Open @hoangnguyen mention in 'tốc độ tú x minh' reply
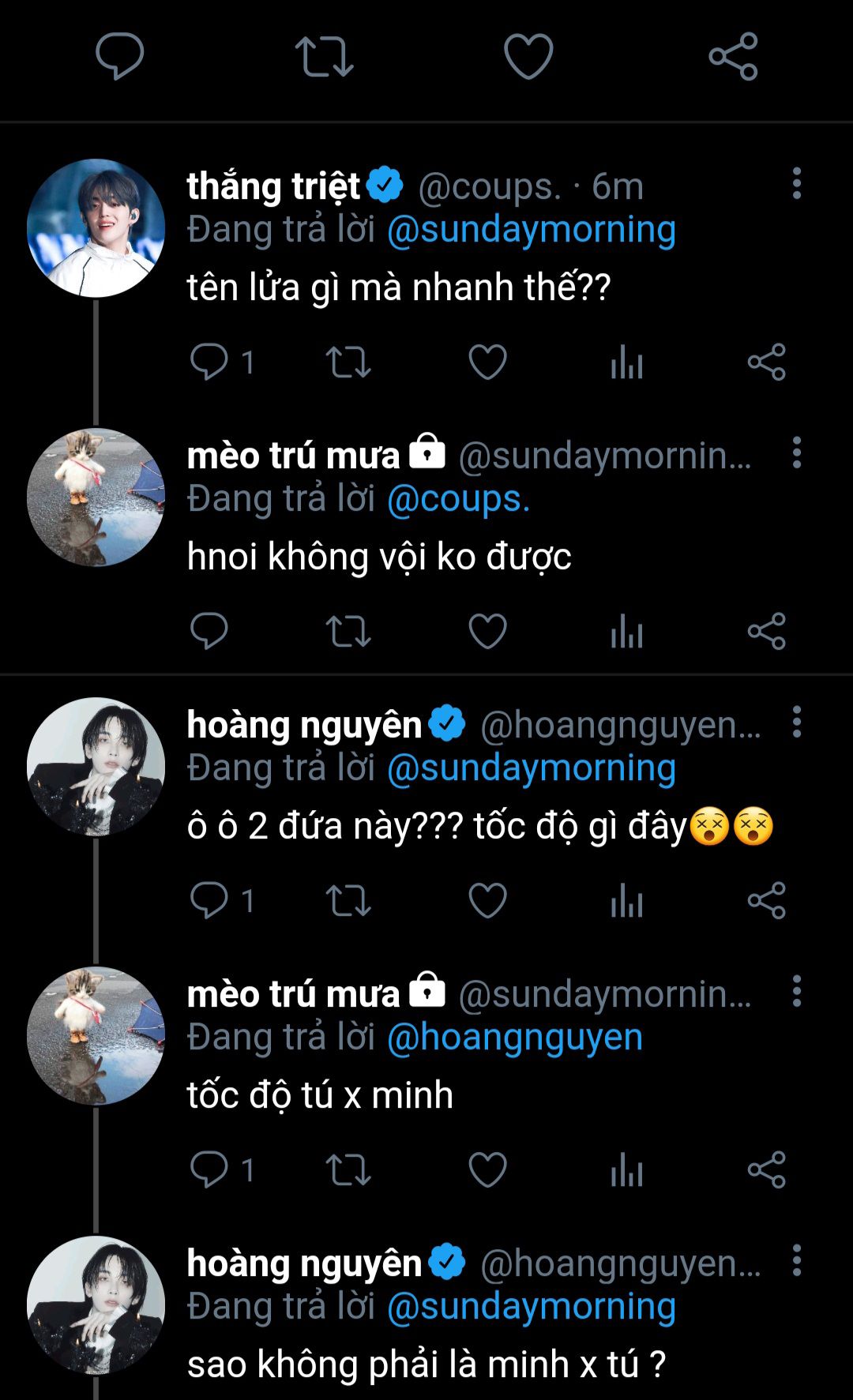This screenshot has height=1400, width=853. 514,1038
